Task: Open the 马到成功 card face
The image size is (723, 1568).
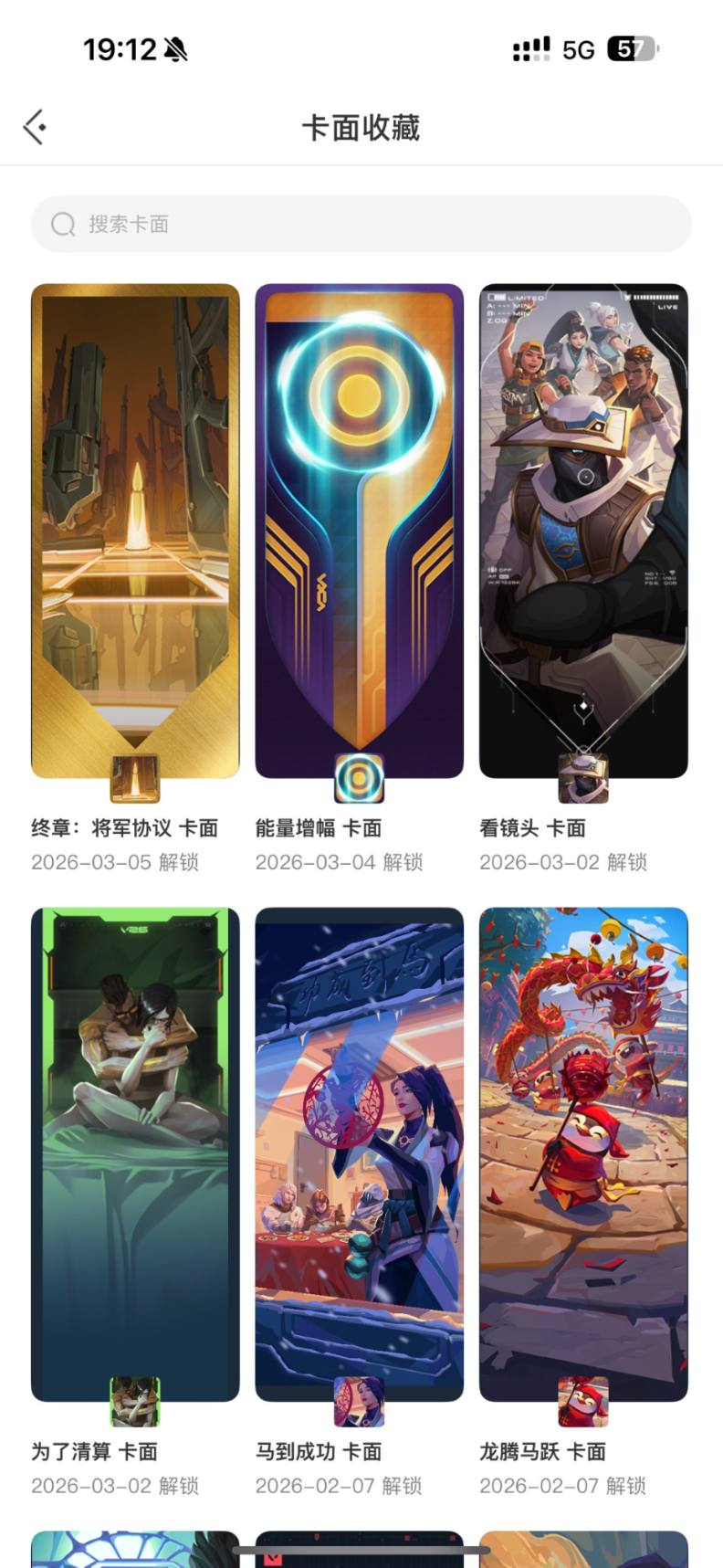Action: [x=359, y=1142]
